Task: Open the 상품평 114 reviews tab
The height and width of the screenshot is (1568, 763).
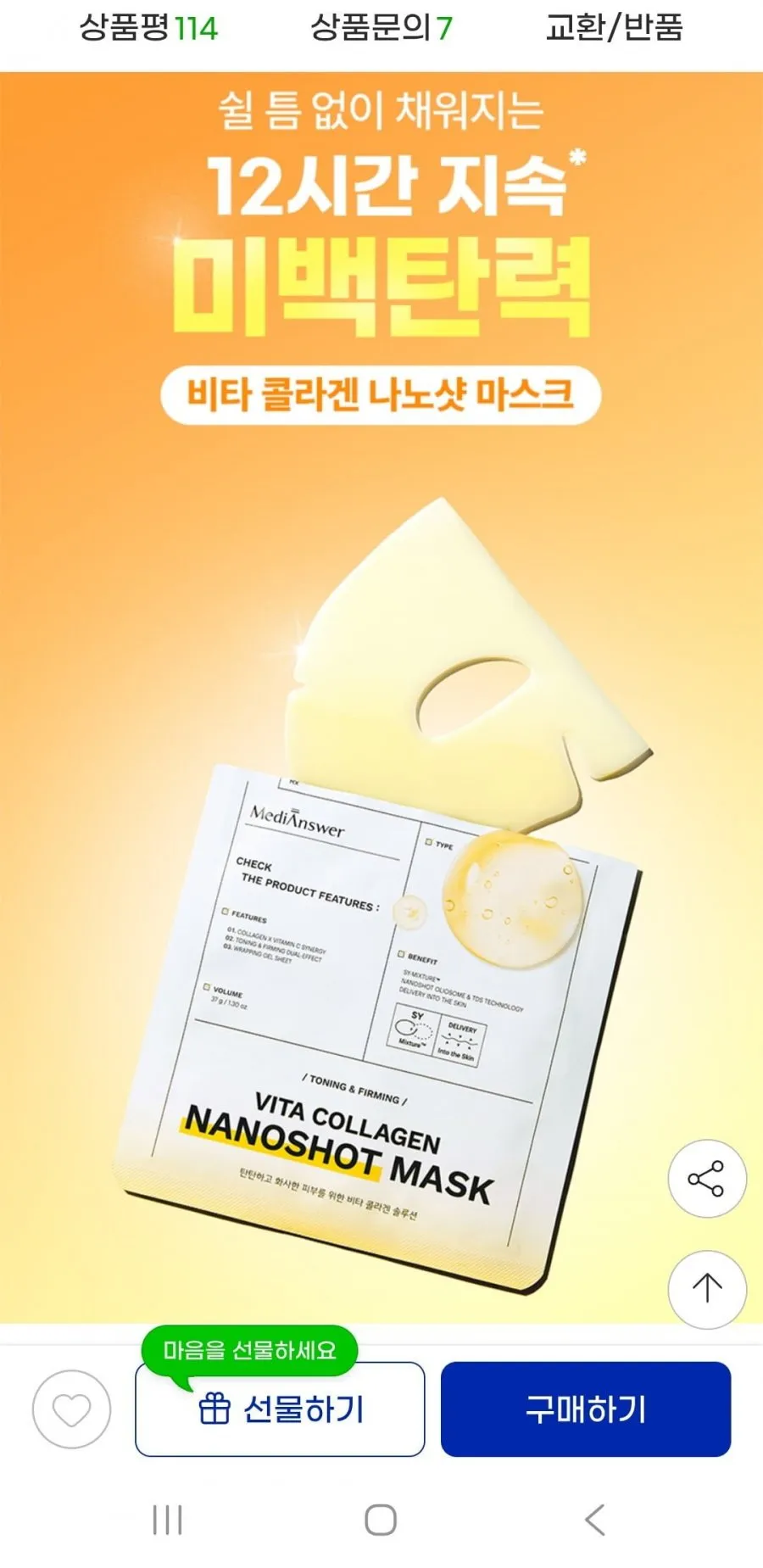Action: [x=148, y=28]
